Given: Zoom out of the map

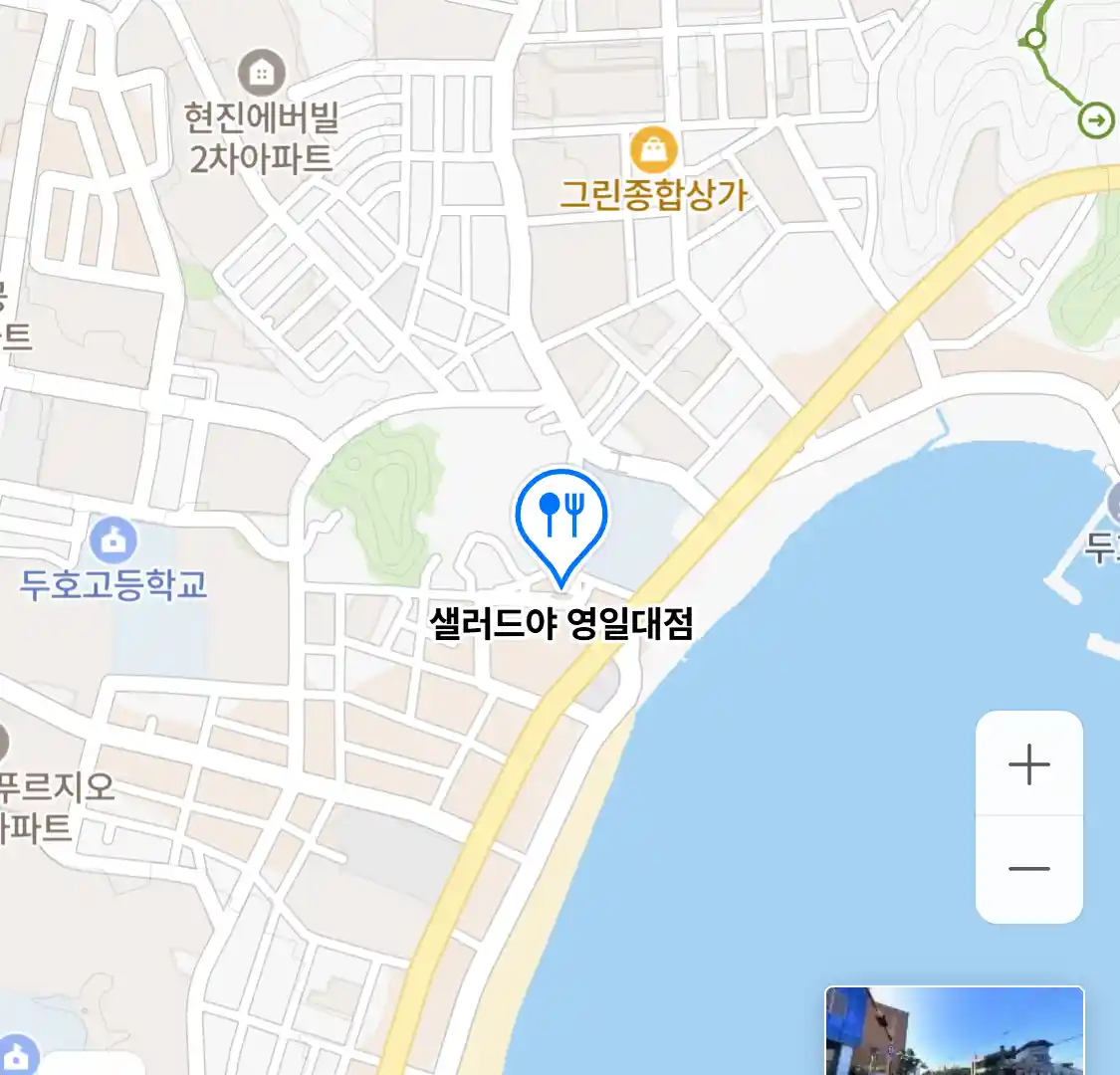Looking at the screenshot, I should click(1028, 869).
